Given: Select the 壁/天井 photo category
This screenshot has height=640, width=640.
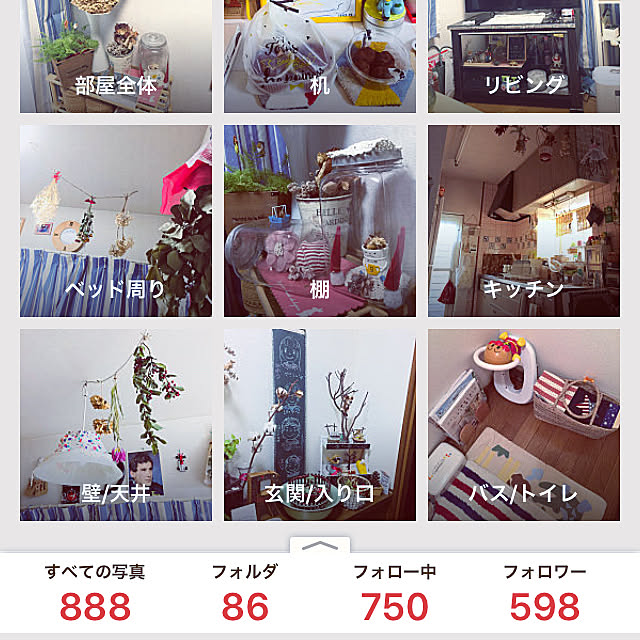Looking at the screenshot, I should (x=116, y=425).
